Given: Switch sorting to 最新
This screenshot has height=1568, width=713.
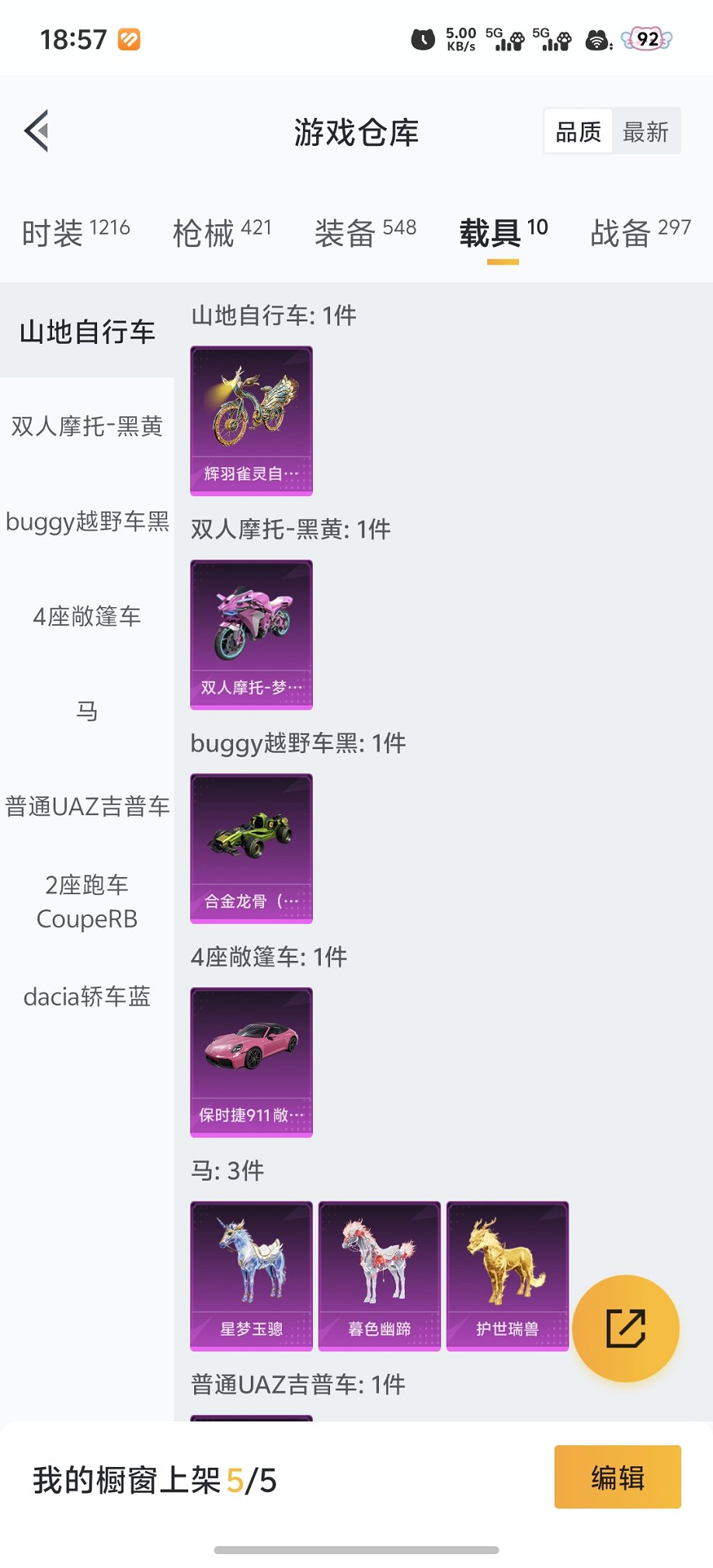Looking at the screenshot, I should [x=646, y=130].
